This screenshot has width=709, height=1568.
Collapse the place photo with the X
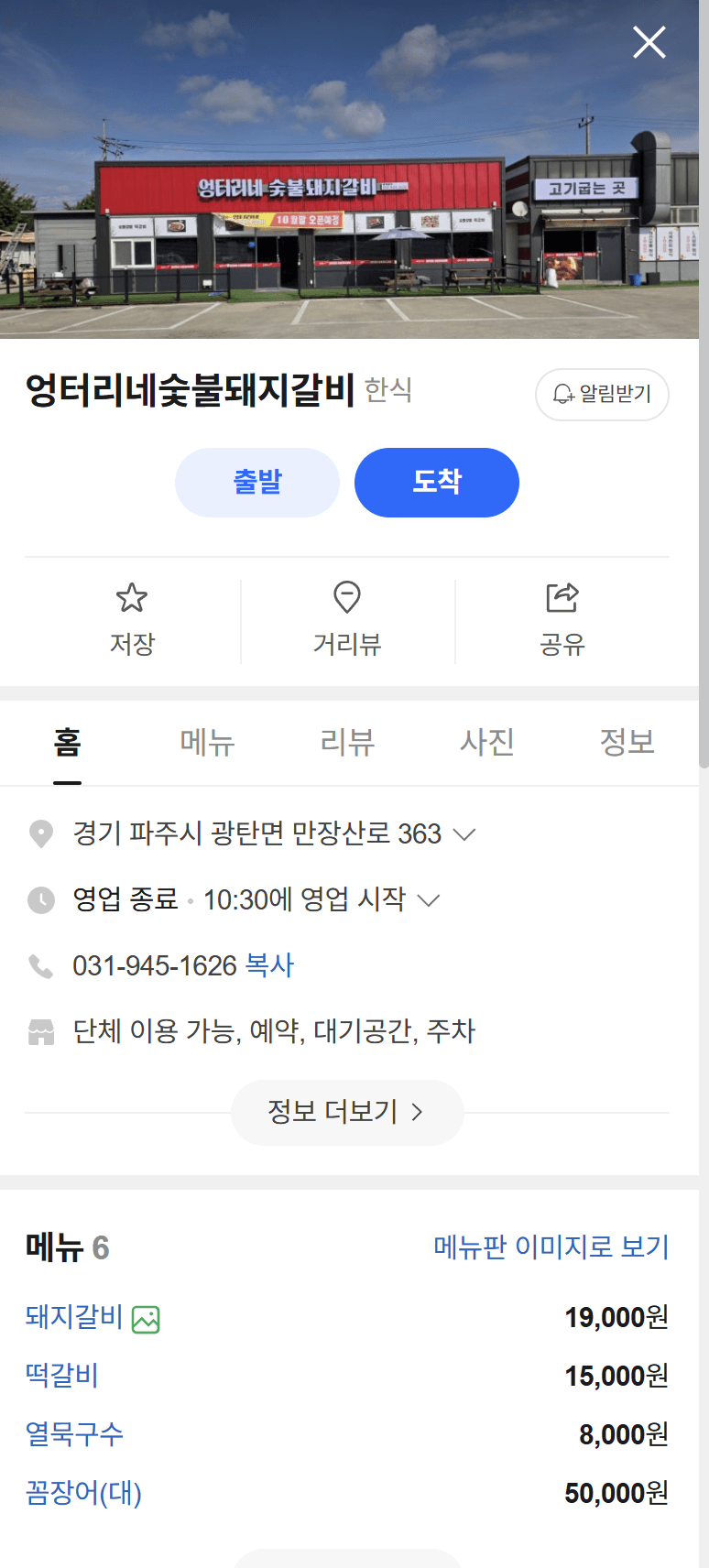click(x=649, y=42)
